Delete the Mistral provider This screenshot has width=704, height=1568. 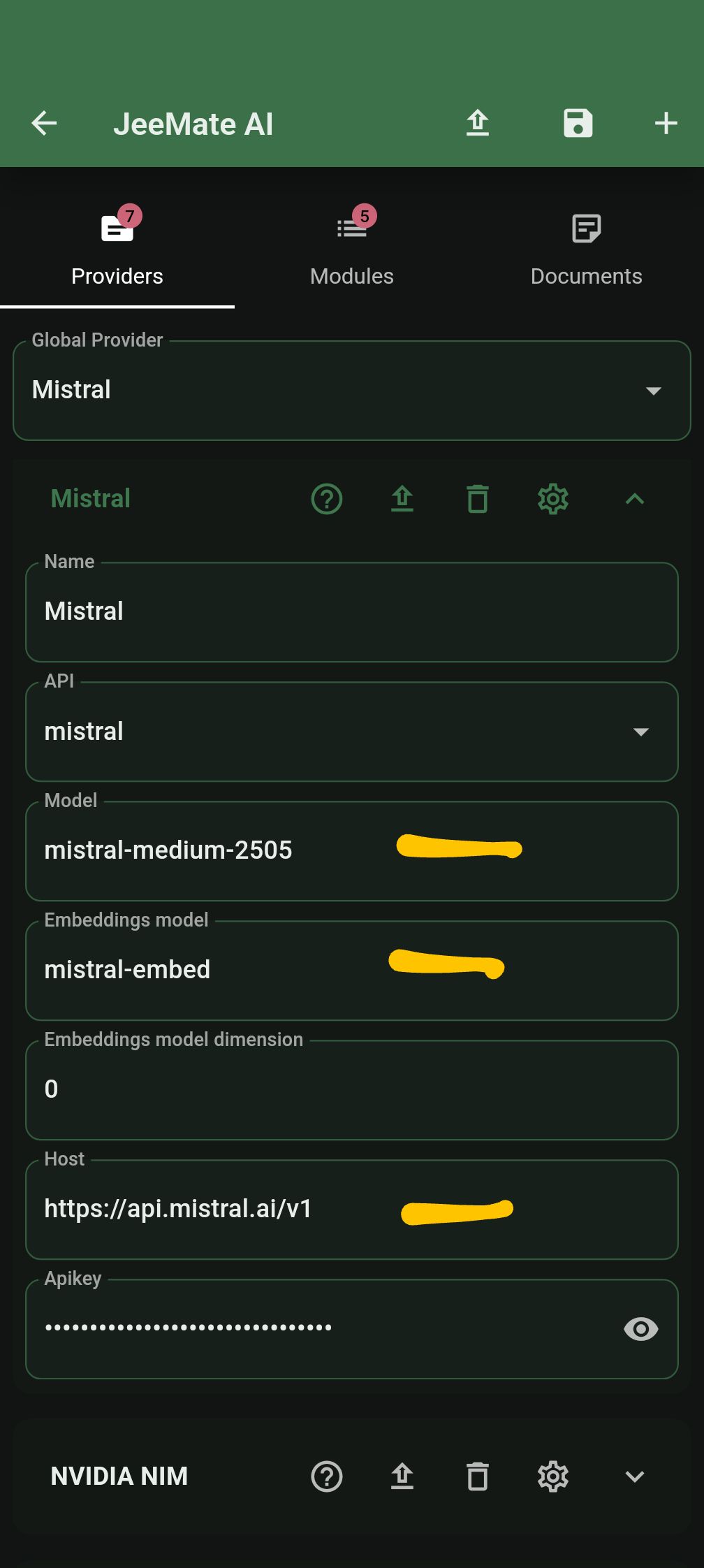coord(478,499)
